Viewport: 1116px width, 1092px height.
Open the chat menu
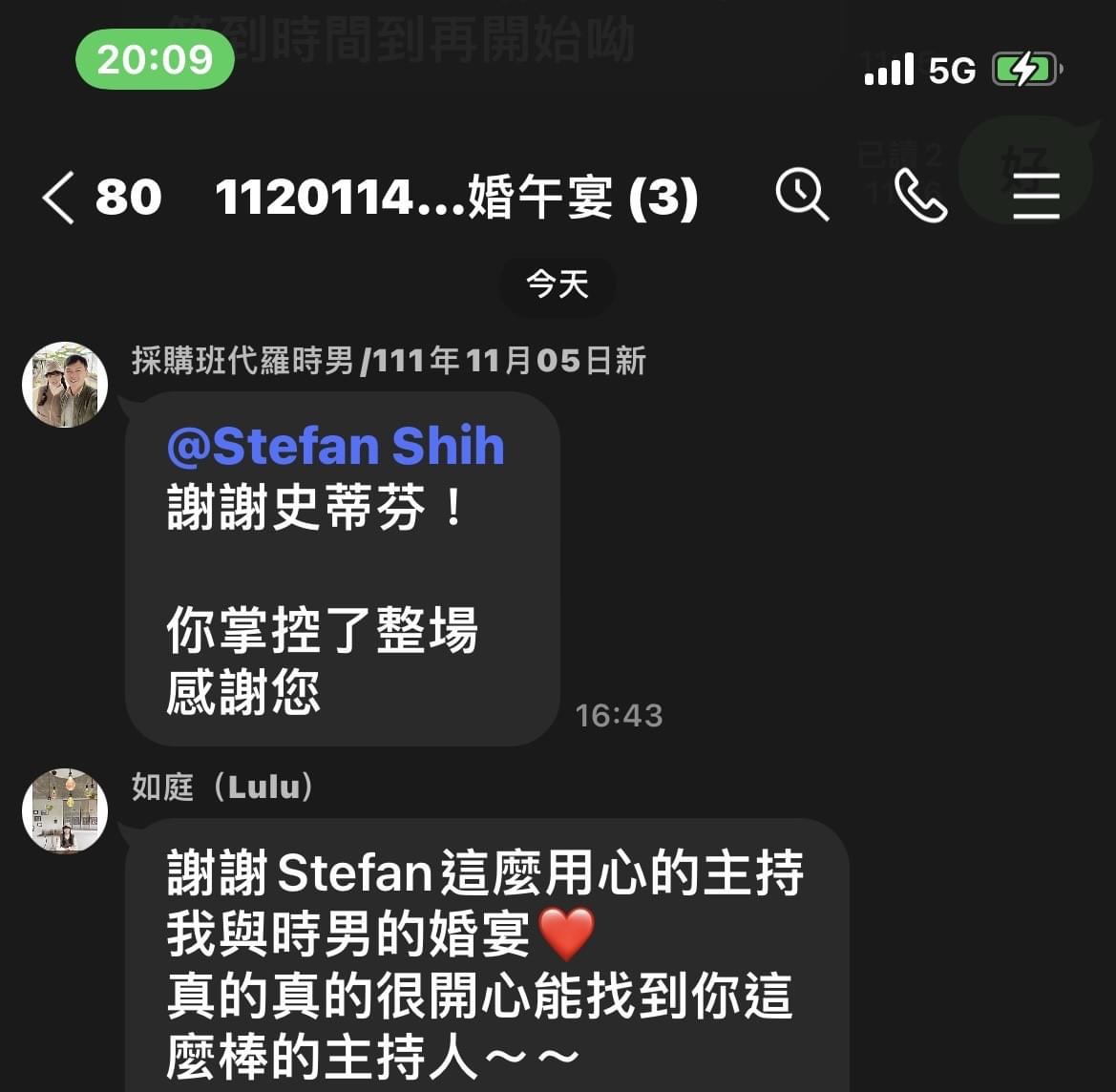tap(1036, 197)
